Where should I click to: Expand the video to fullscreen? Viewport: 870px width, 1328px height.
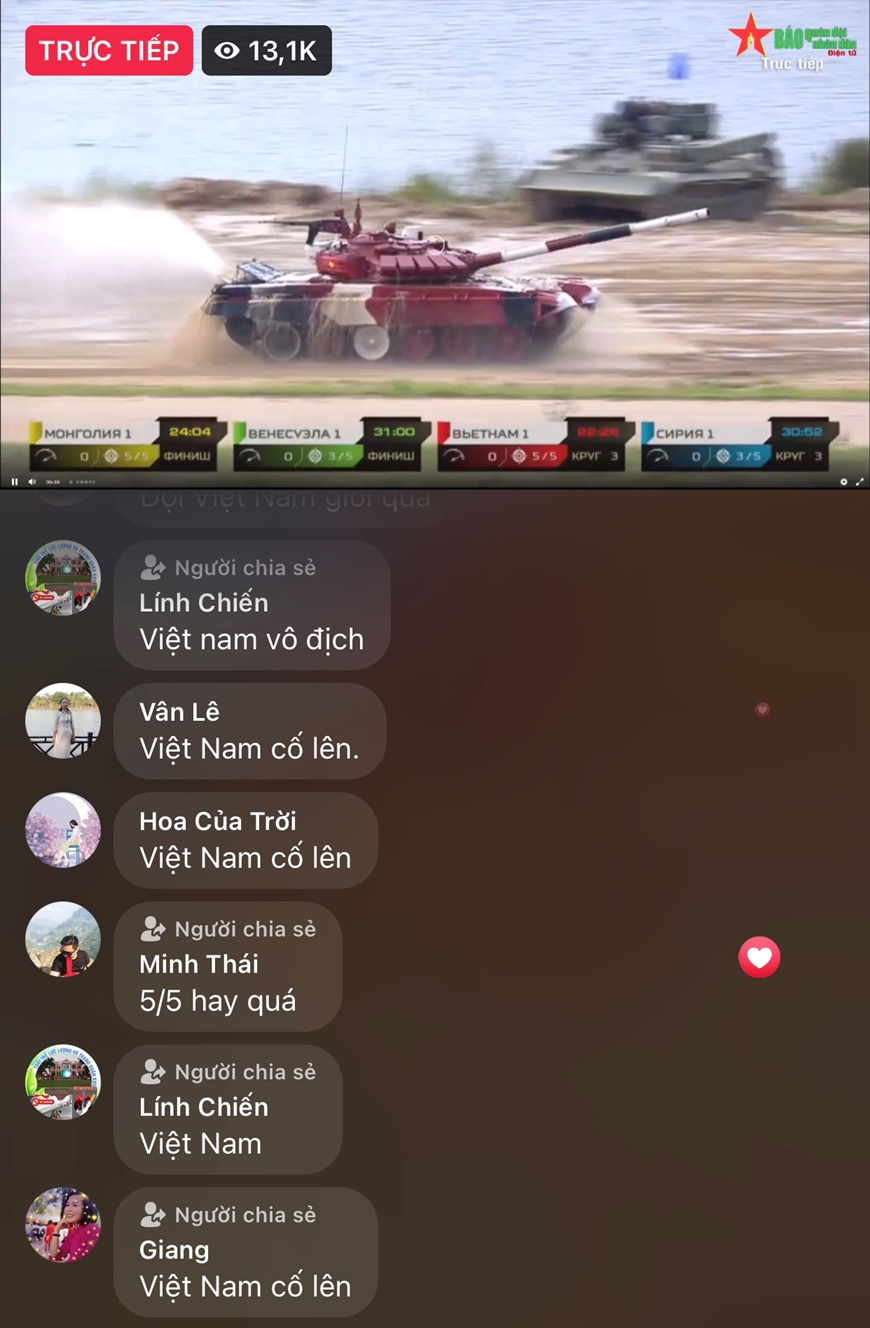[859, 481]
